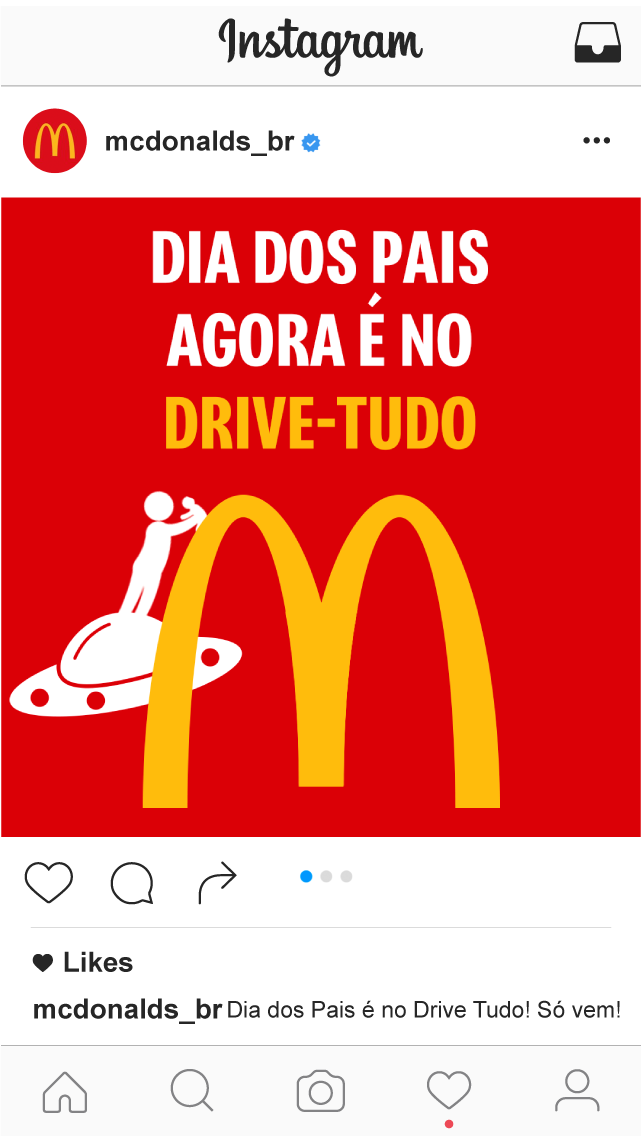Comment on the Dia dos Pais post
Screen dimensions: 641x1136
click(x=132, y=884)
